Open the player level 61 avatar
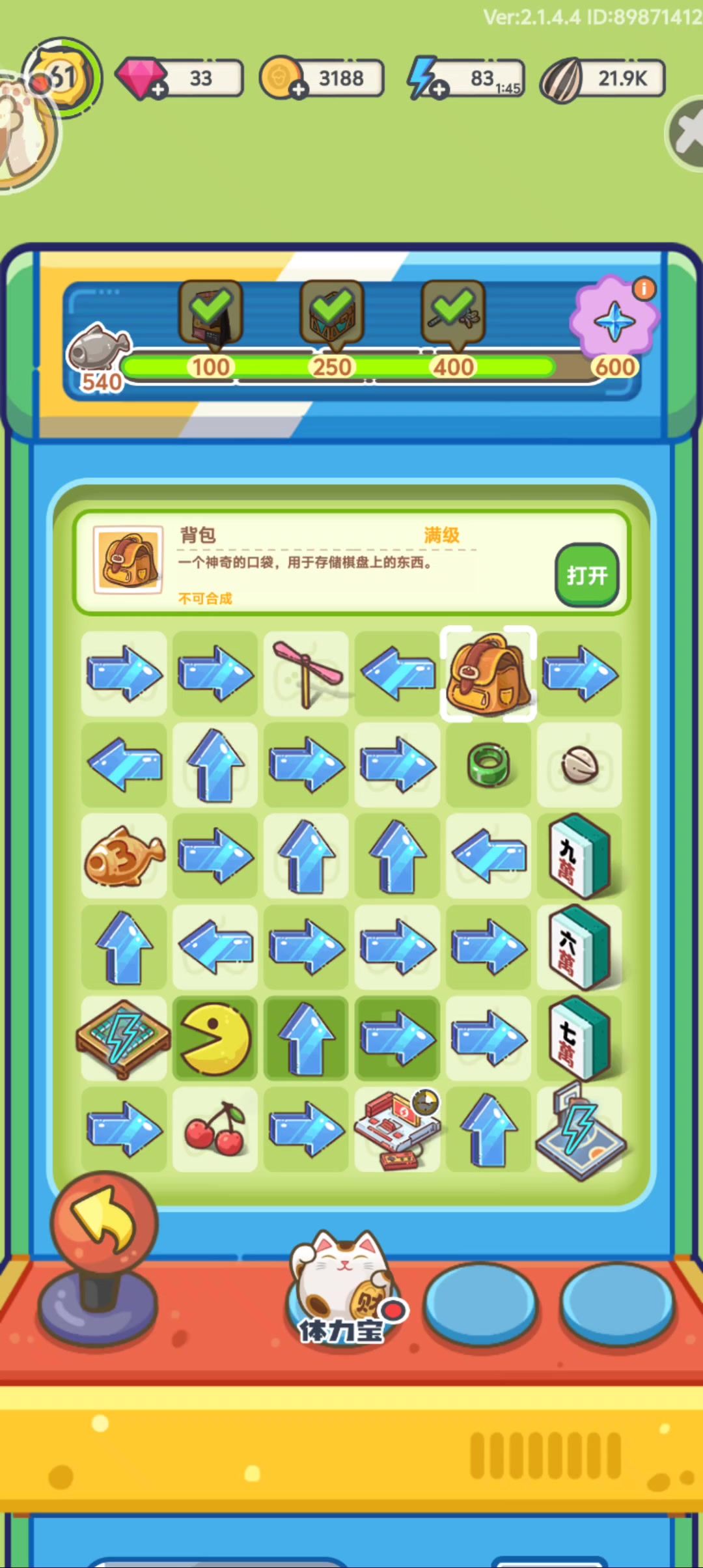This screenshot has height=1568, width=703. [62, 78]
